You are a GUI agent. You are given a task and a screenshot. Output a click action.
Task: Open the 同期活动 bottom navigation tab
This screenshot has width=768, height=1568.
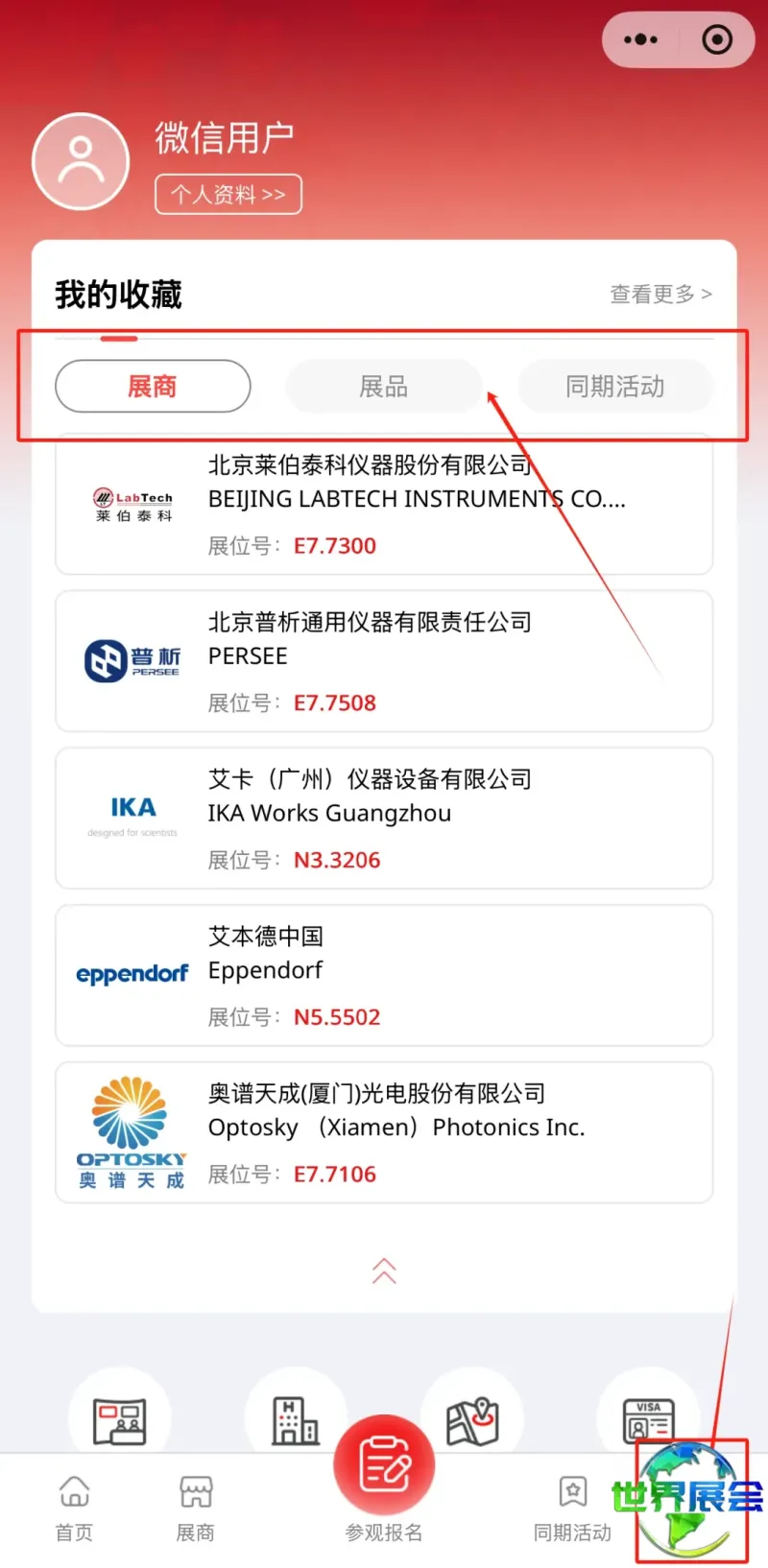tap(572, 1509)
